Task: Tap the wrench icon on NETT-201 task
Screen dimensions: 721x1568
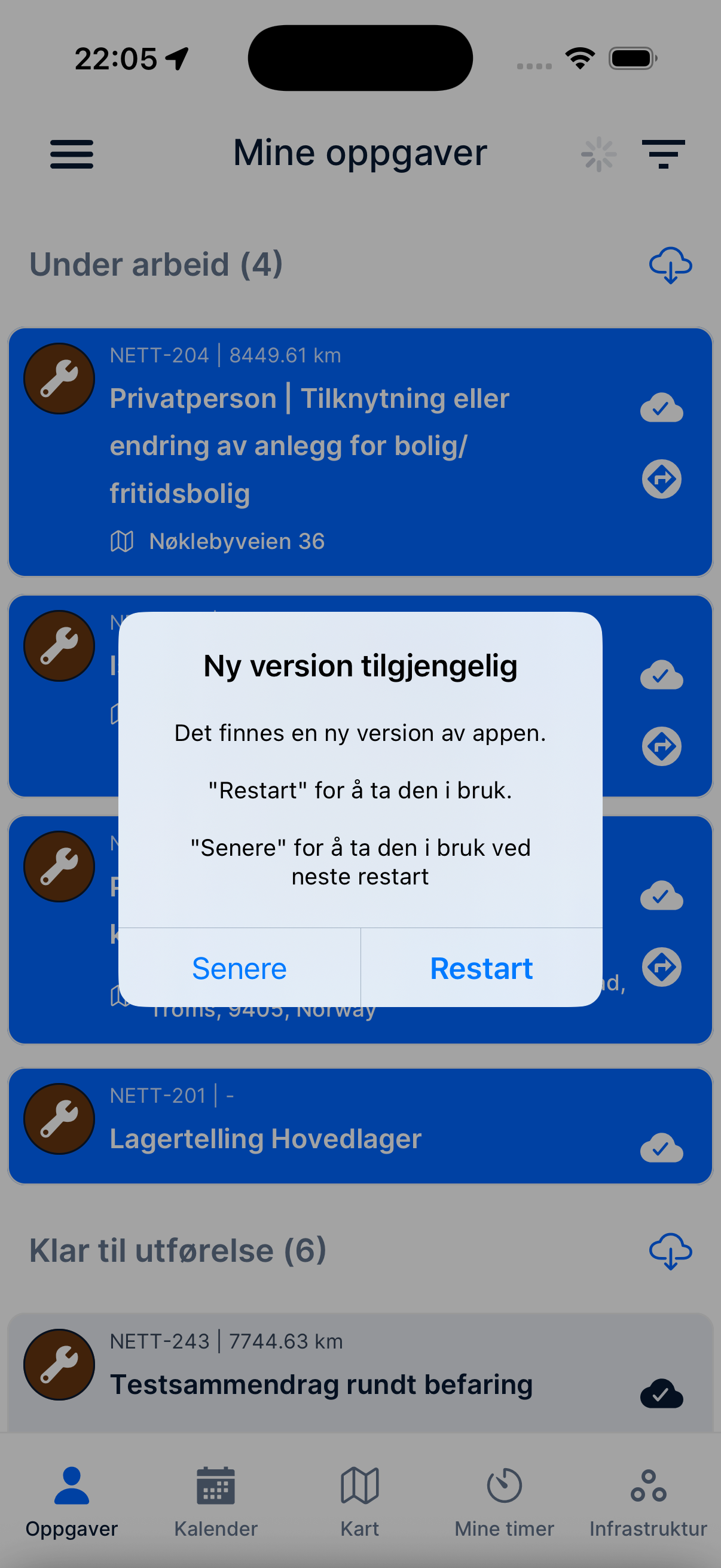Action: coord(59,1120)
